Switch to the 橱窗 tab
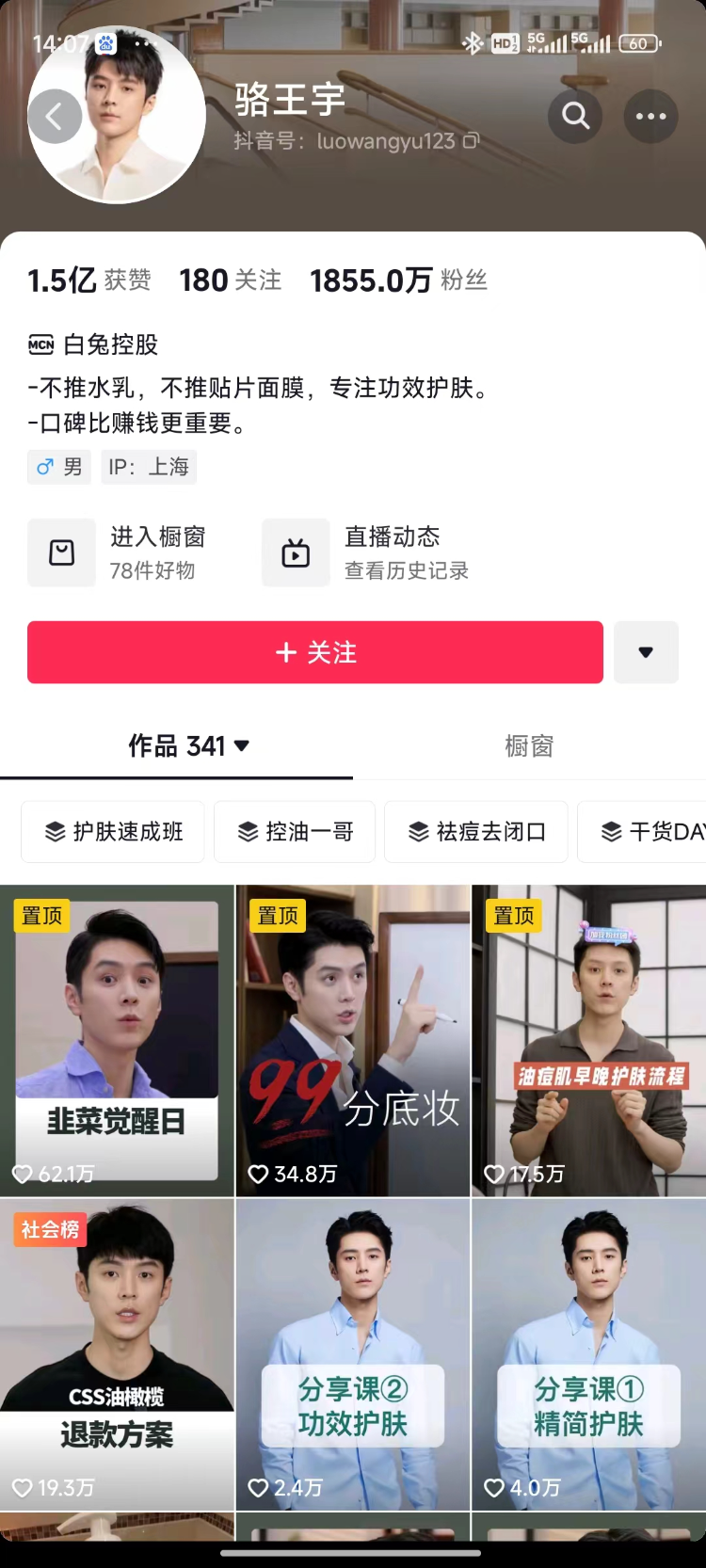This screenshot has width=706, height=1568. [x=529, y=746]
